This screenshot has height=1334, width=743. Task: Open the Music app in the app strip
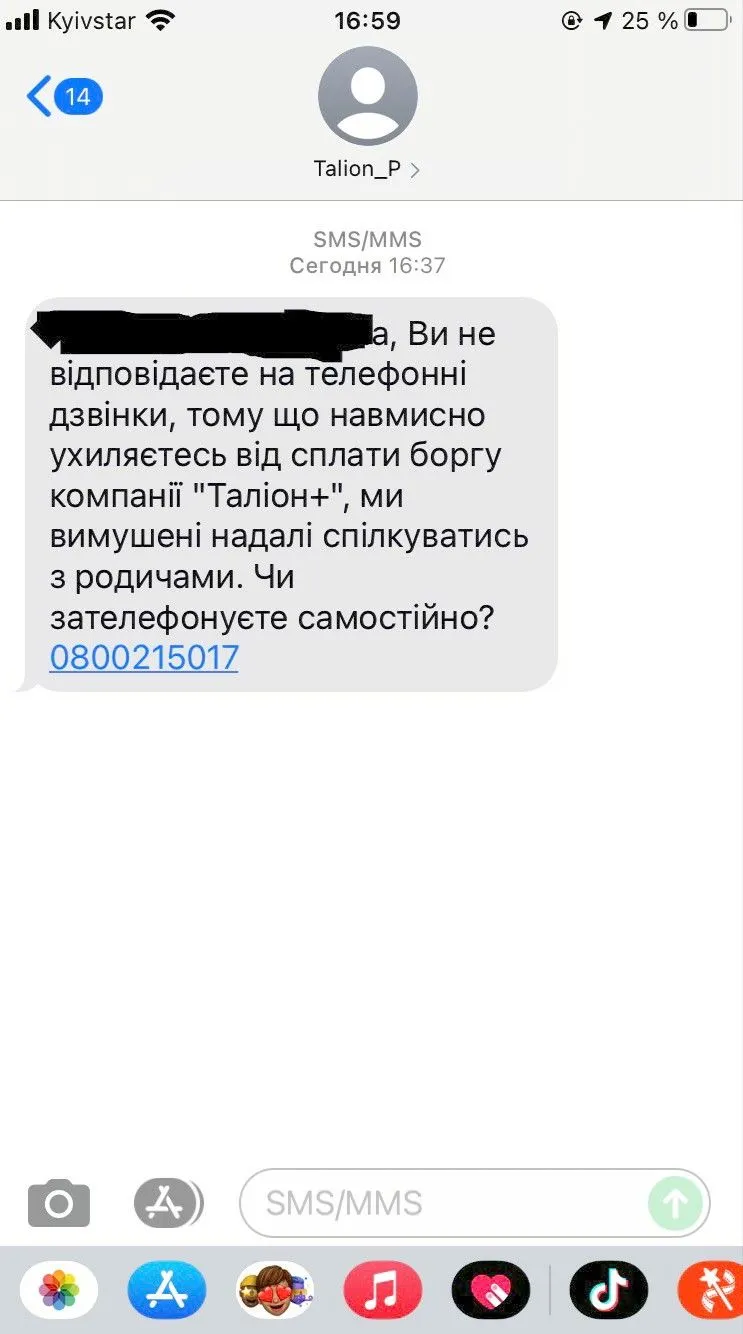click(x=383, y=1290)
